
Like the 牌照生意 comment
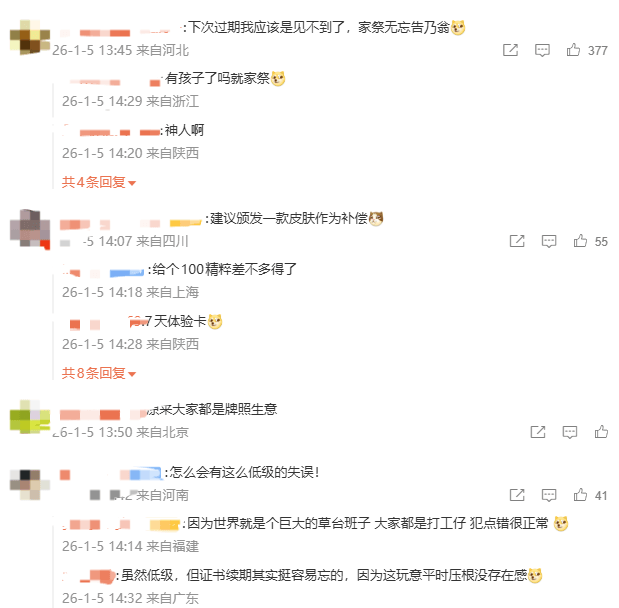click(601, 432)
